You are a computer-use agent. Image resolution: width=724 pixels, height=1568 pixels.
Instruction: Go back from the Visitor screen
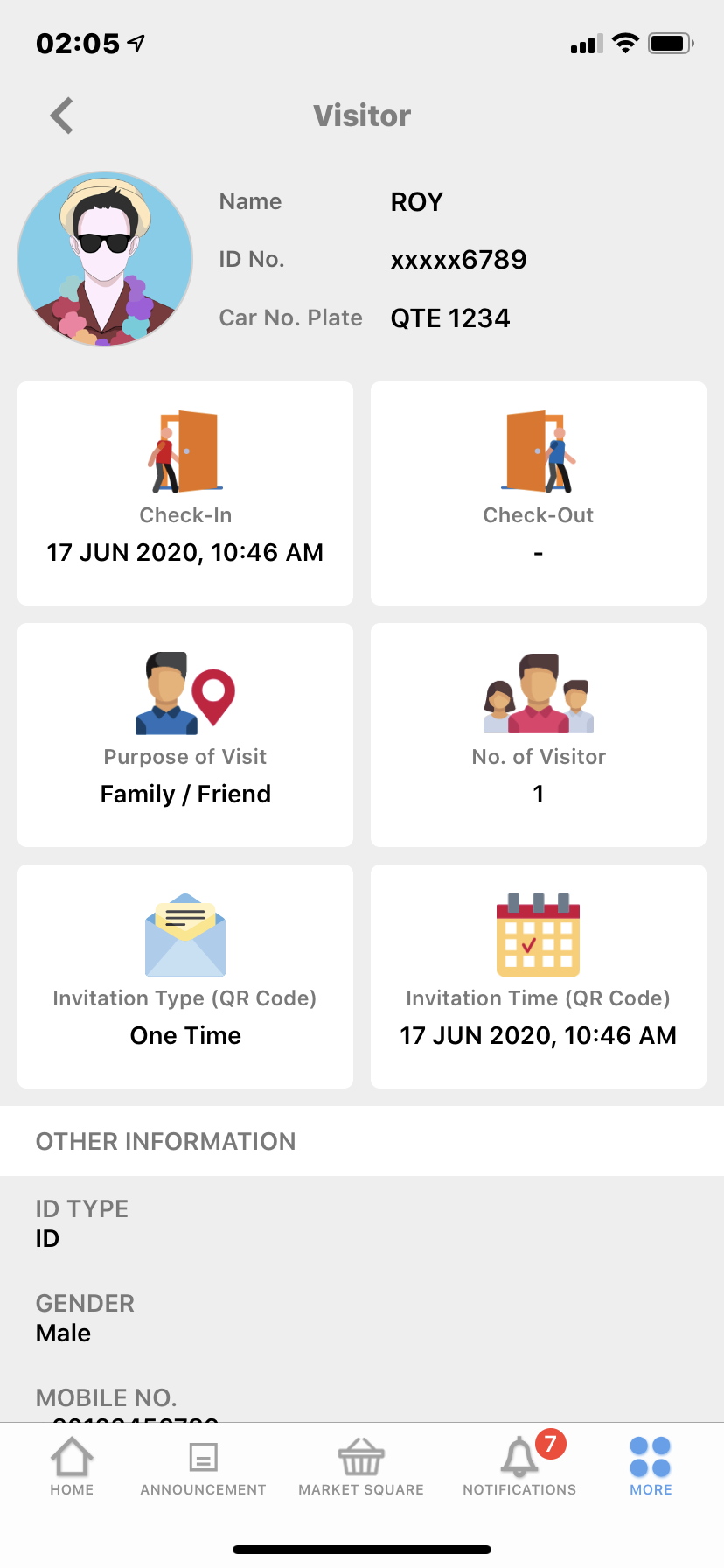(62, 115)
